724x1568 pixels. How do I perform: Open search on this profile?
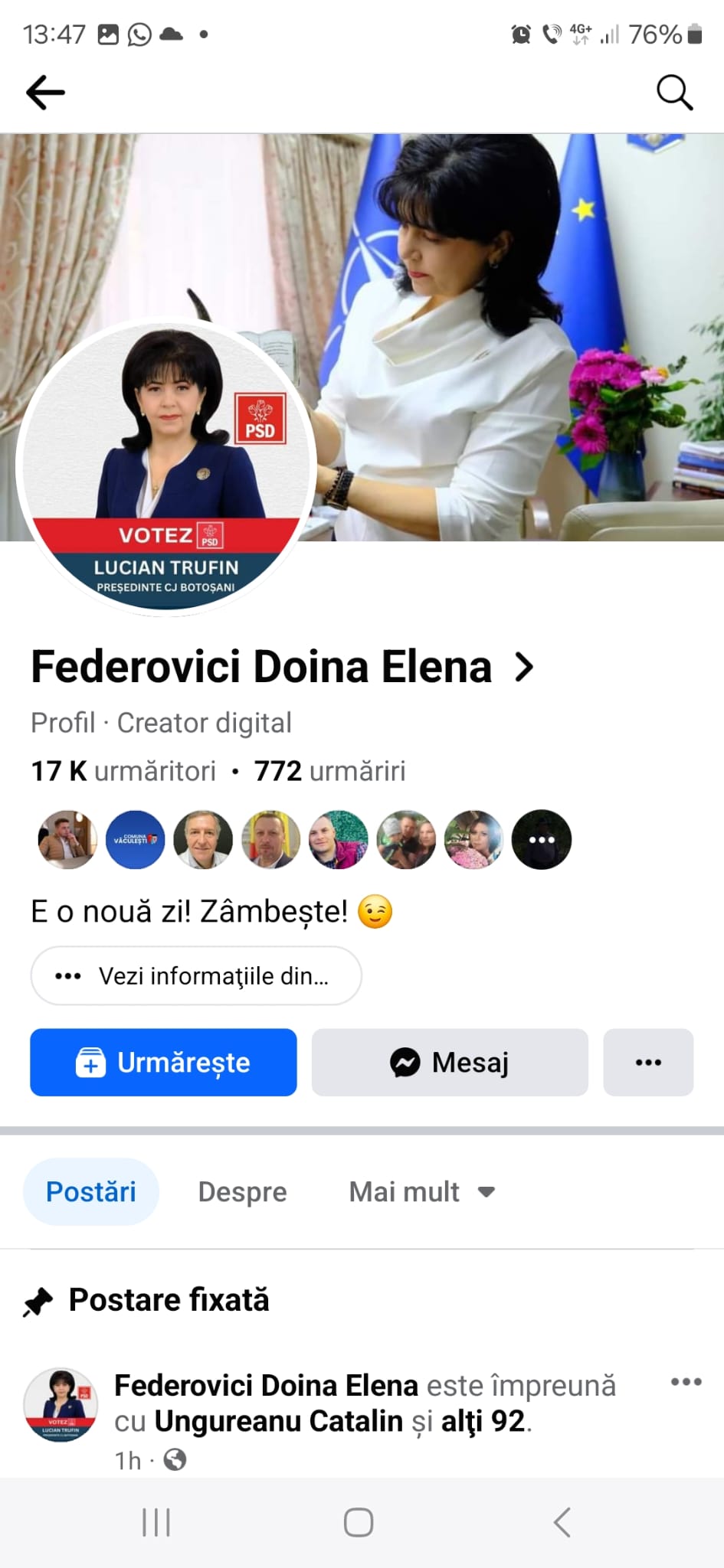[x=674, y=93]
